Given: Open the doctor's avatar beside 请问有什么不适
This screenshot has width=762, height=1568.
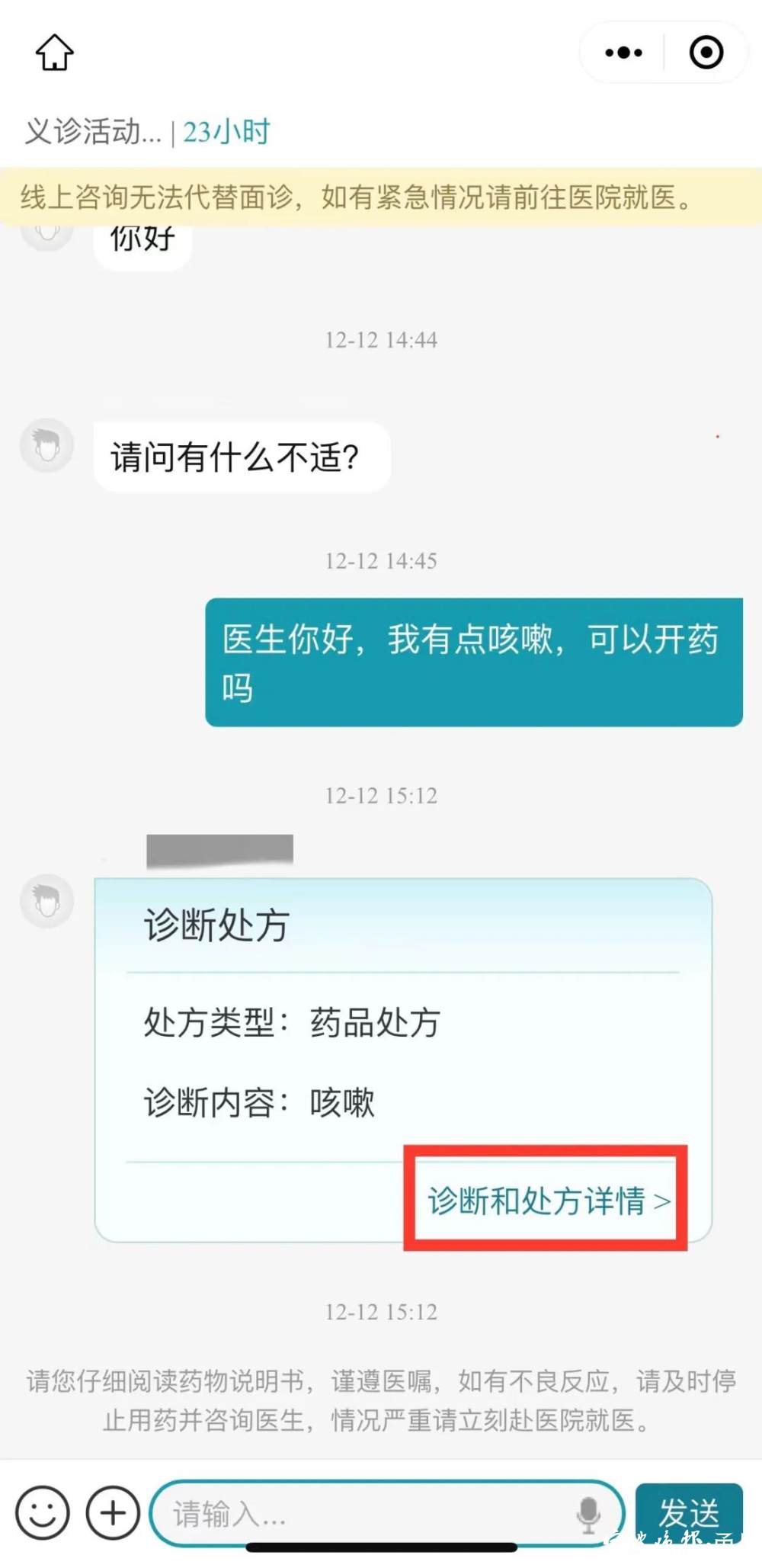Looking at the screenshot, I should coord(46,445).
